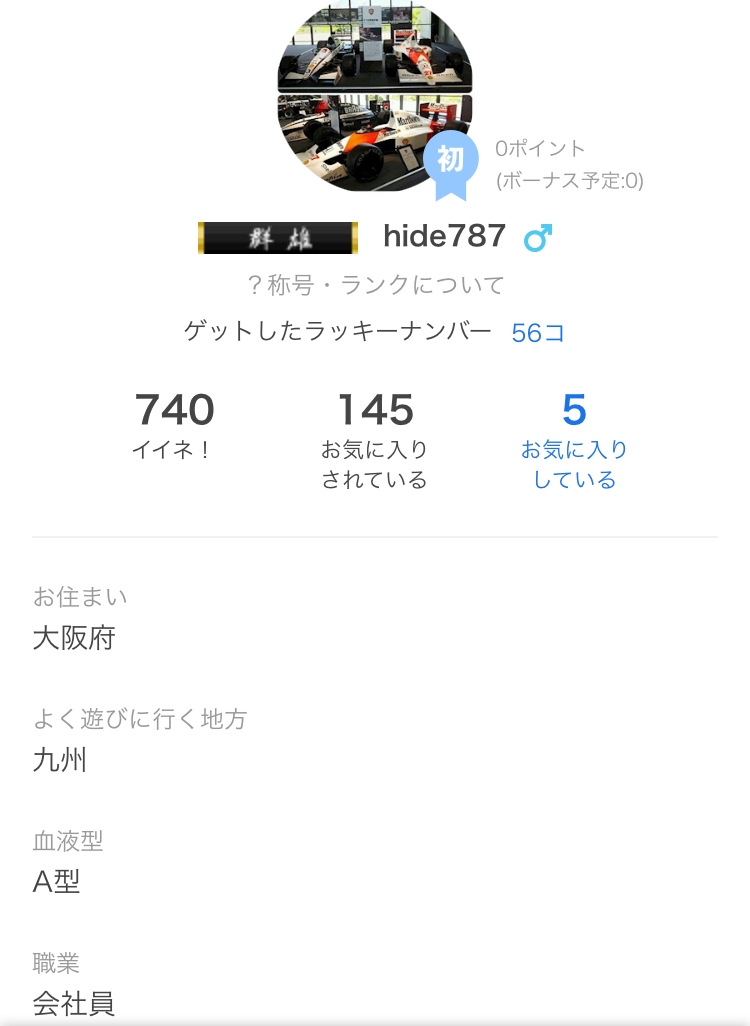Open the 称号・ランクについて help link
Image resolution: width=750 pixels, height=1026 pixels.
tap(376, 285)
